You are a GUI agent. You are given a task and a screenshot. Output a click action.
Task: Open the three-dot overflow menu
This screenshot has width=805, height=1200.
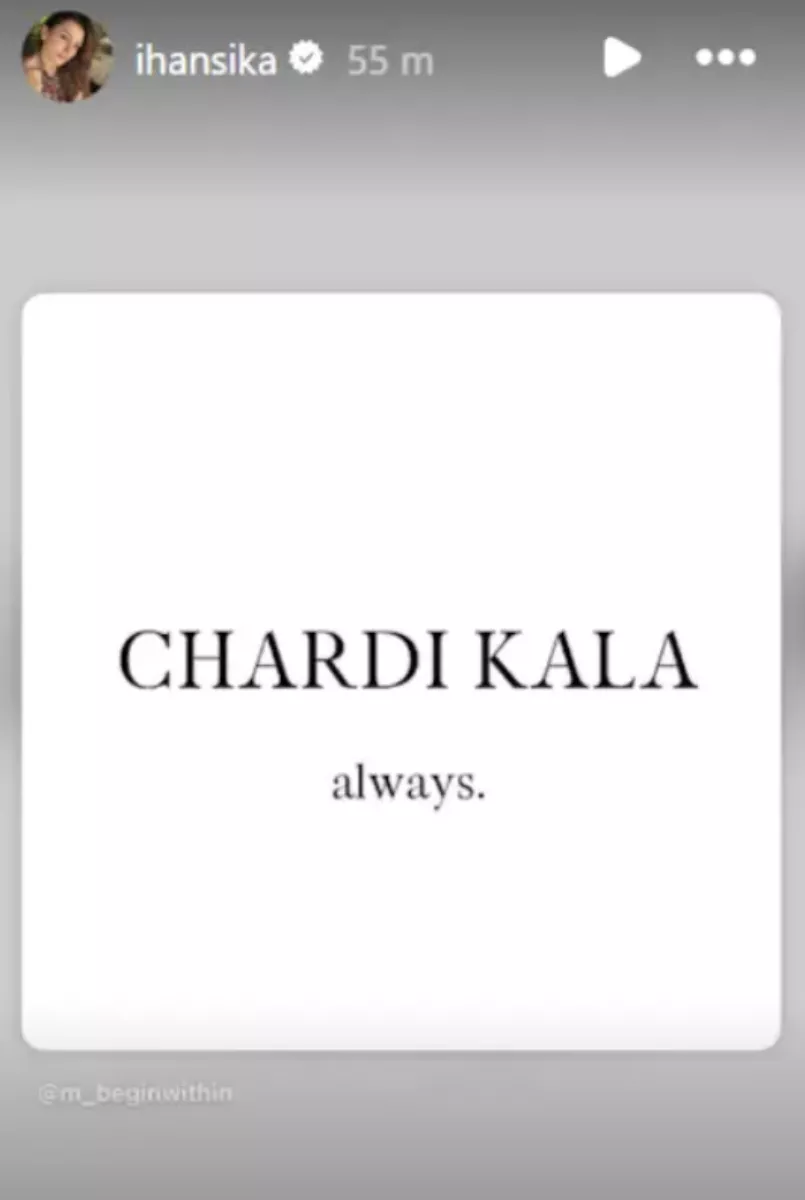[726, 58]
